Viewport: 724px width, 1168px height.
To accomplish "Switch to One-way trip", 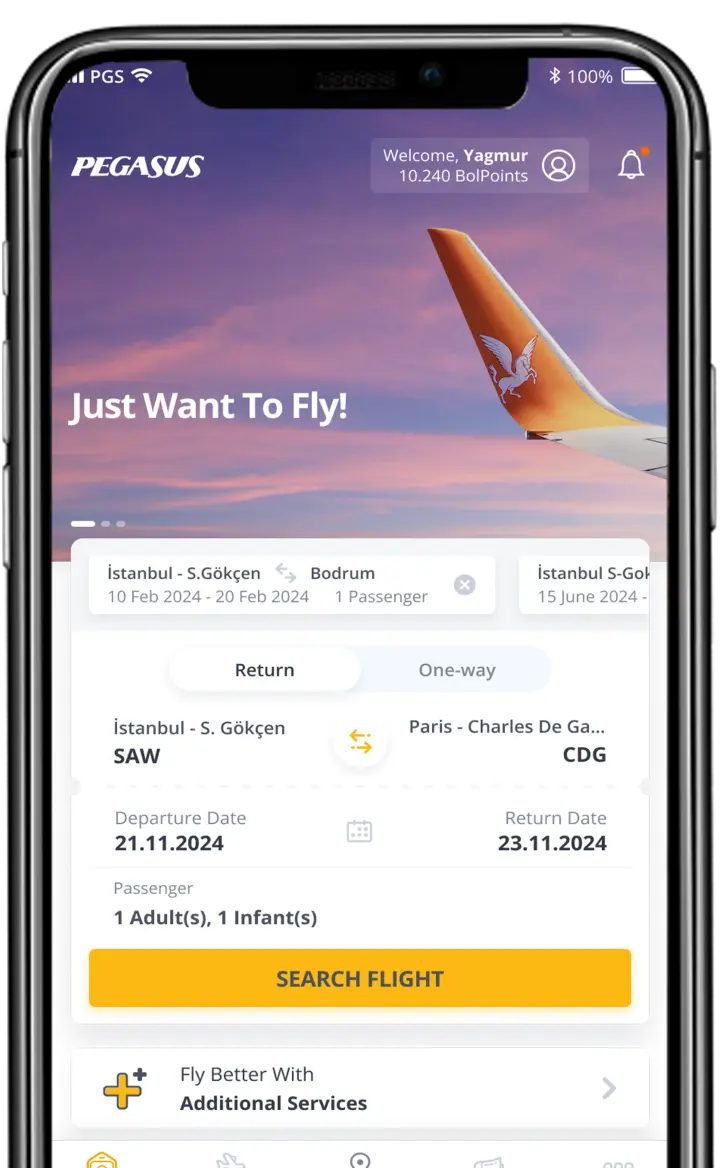I will click(x=456, y=670).
